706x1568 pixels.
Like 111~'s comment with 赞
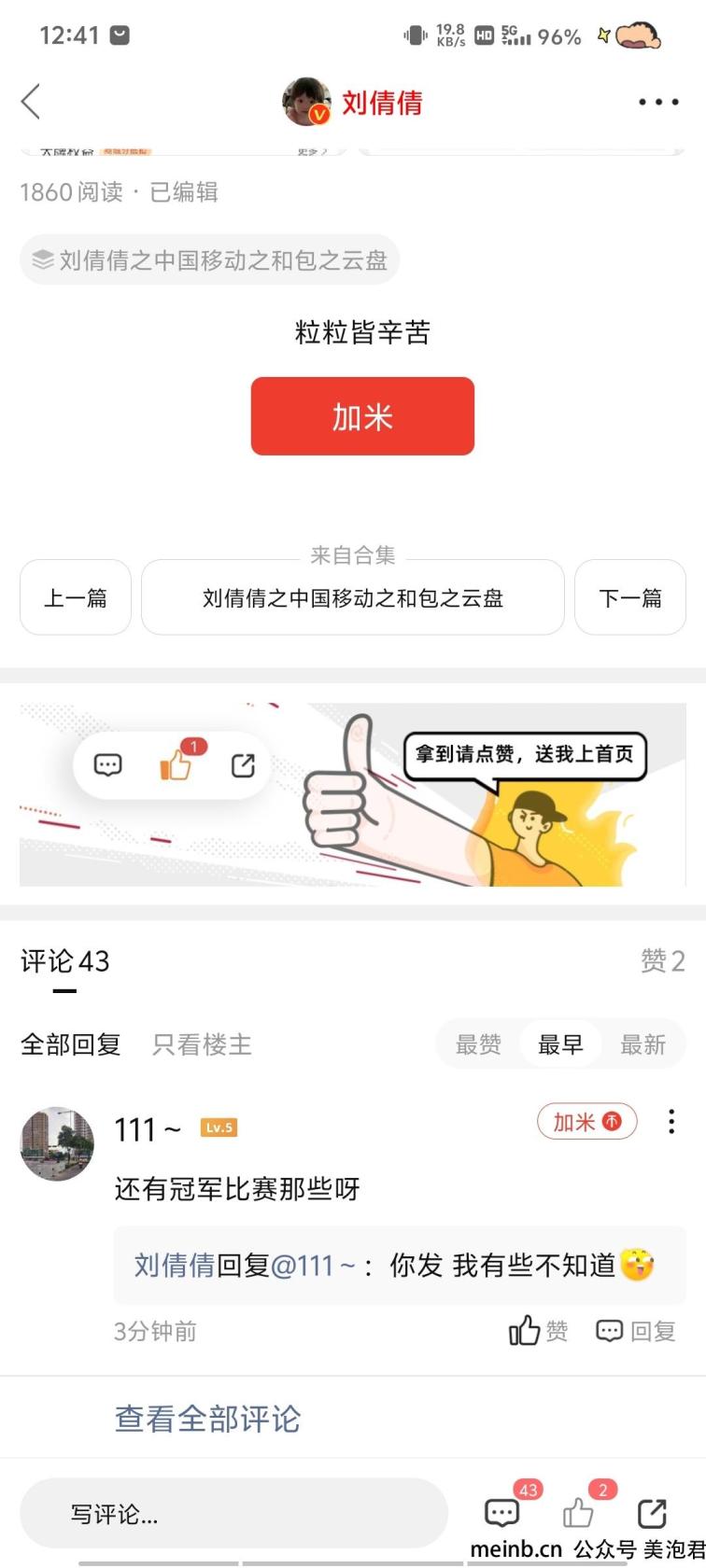538,1331
